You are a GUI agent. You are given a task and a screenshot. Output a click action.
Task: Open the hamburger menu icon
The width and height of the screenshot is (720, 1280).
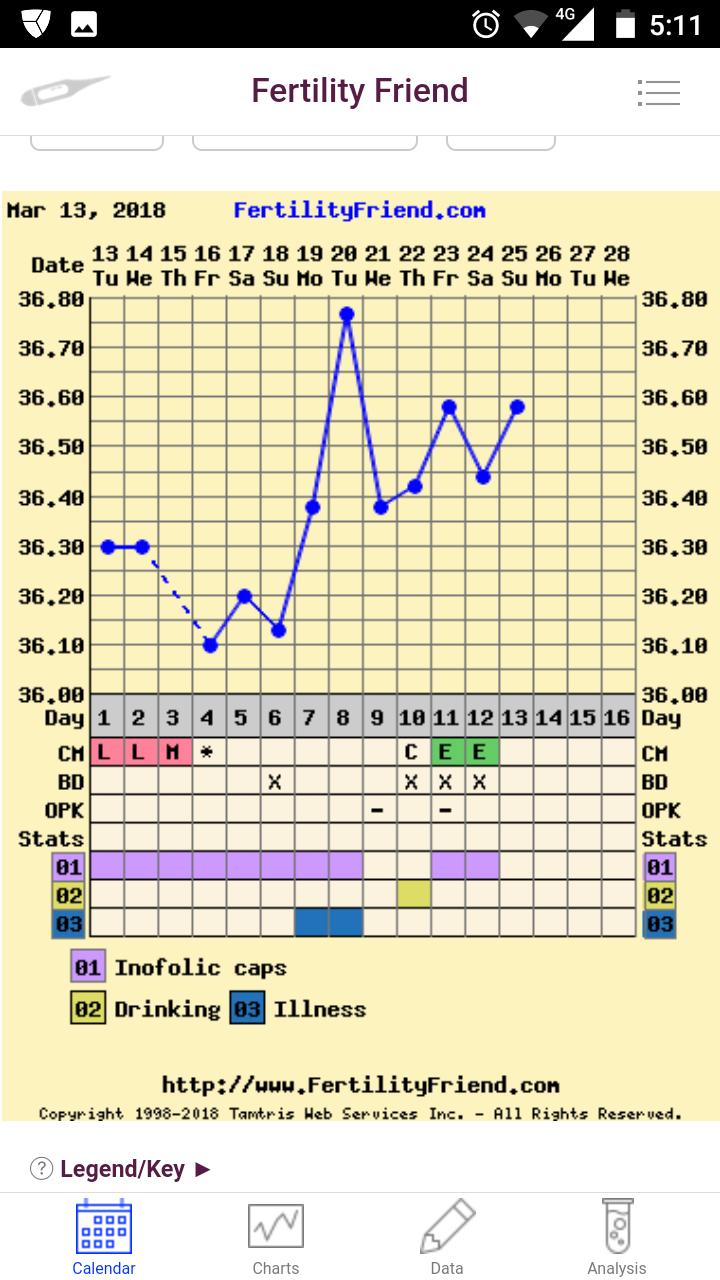(658, 92)
